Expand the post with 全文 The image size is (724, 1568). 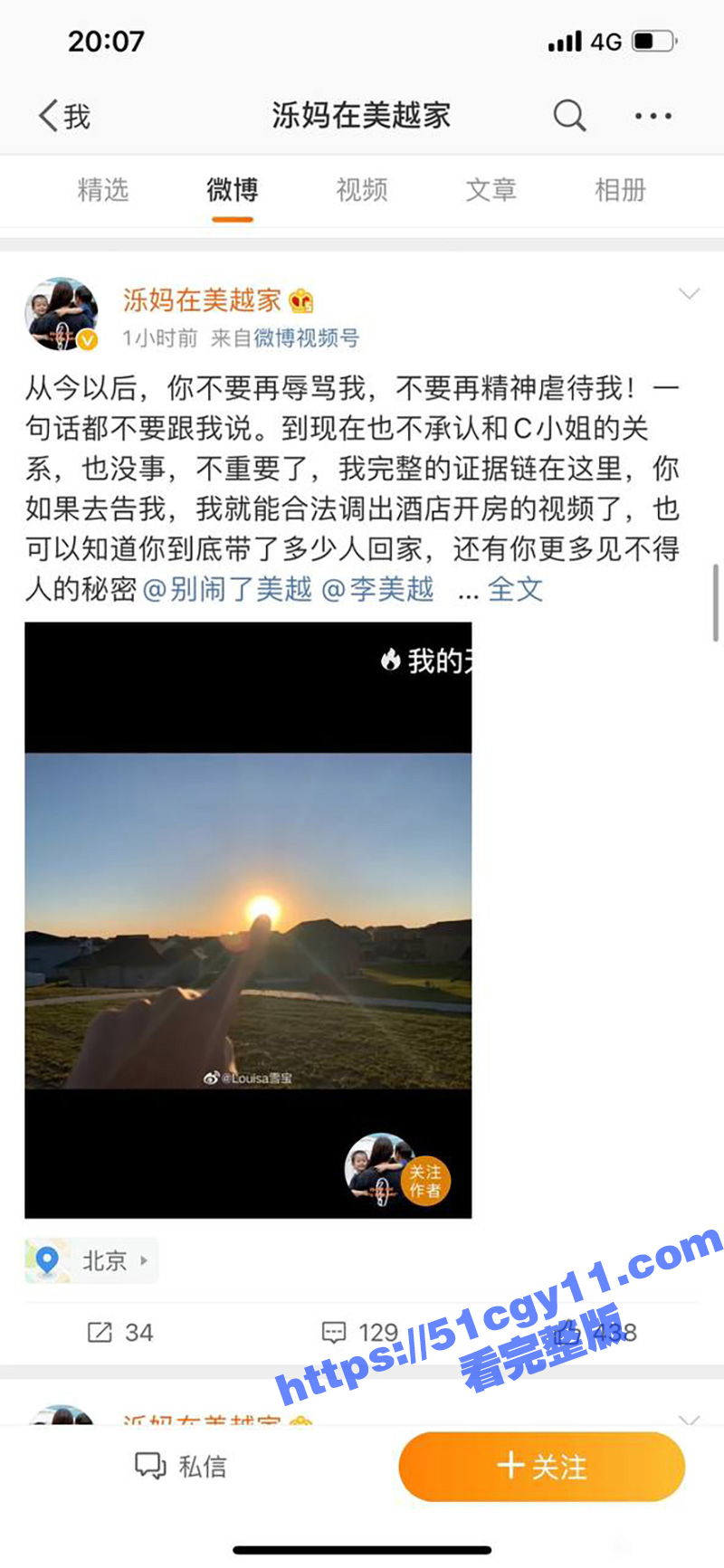coord(515,590)
